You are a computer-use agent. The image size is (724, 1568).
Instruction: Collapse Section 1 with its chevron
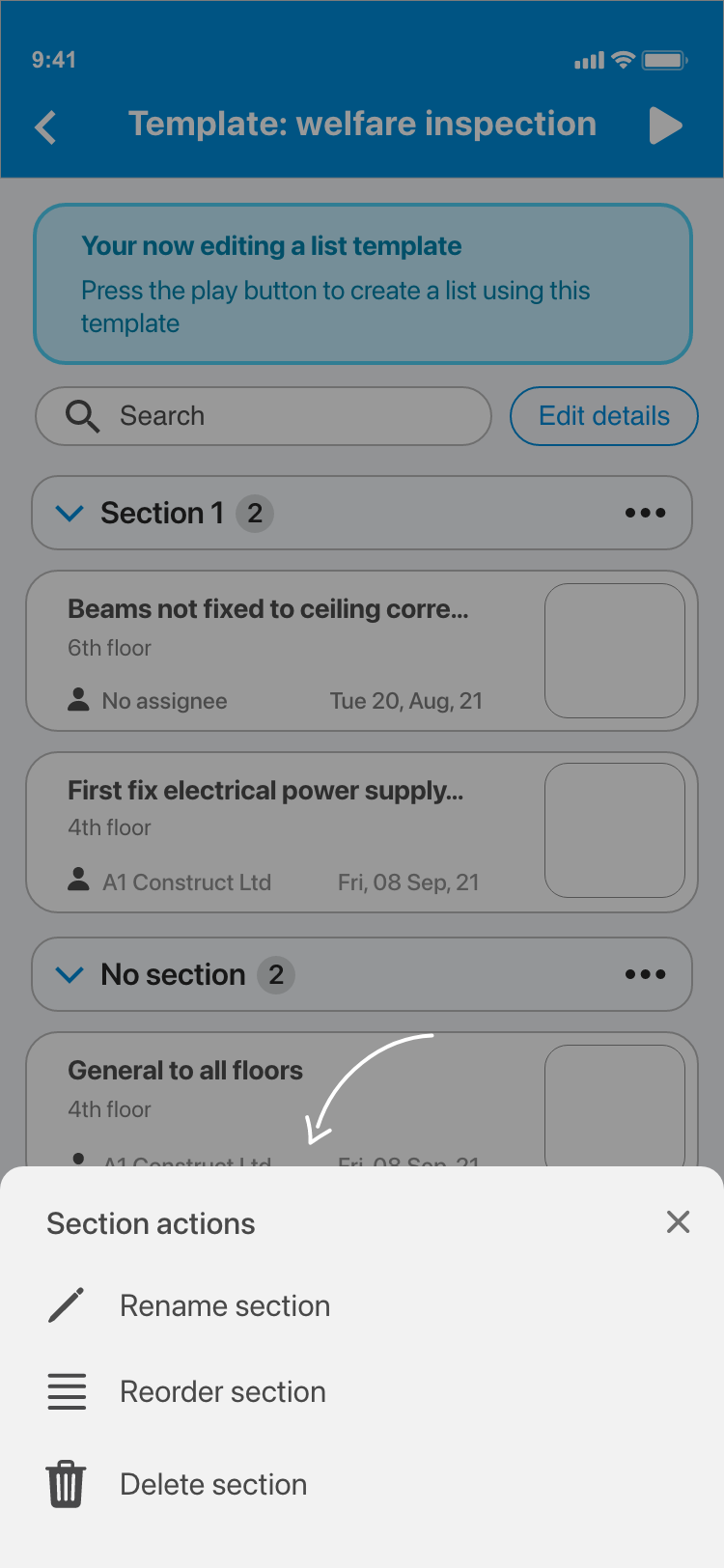click(x=70, y=513)
